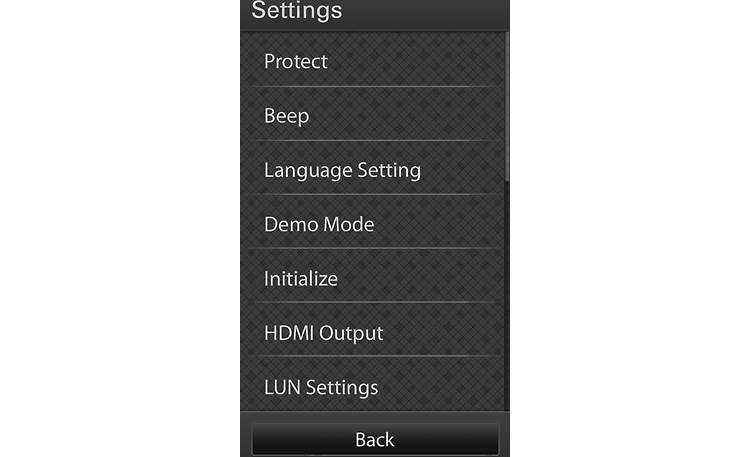Select Language Setting
This screenshot has height=457, width=750.
tap(342, 170)
